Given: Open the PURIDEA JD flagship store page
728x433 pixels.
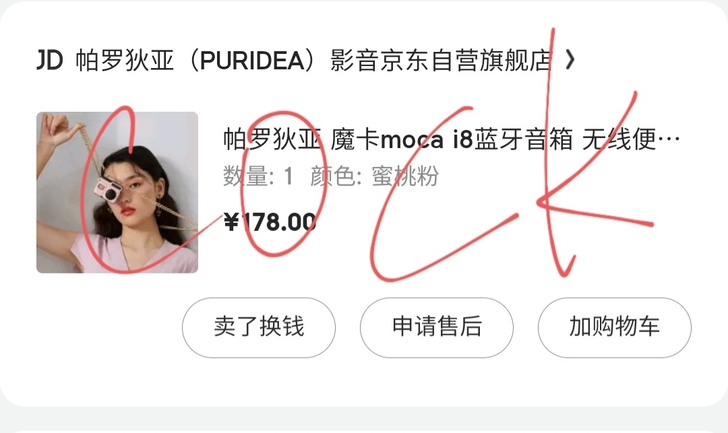Looking at the screenshot, I should click(x=310, y=61).
